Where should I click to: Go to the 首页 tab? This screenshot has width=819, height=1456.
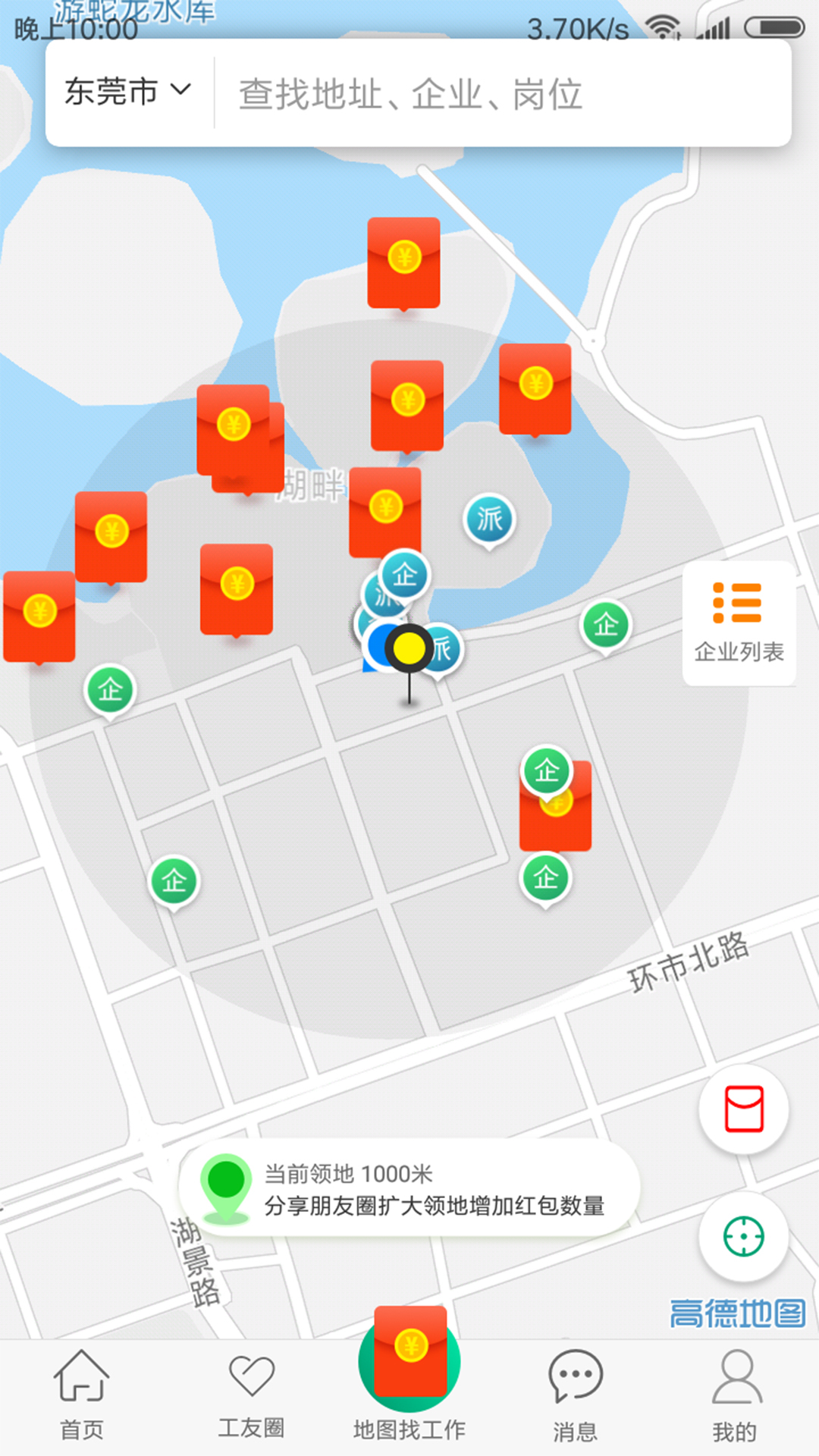pyautogui.click(x=82, y=1396)
